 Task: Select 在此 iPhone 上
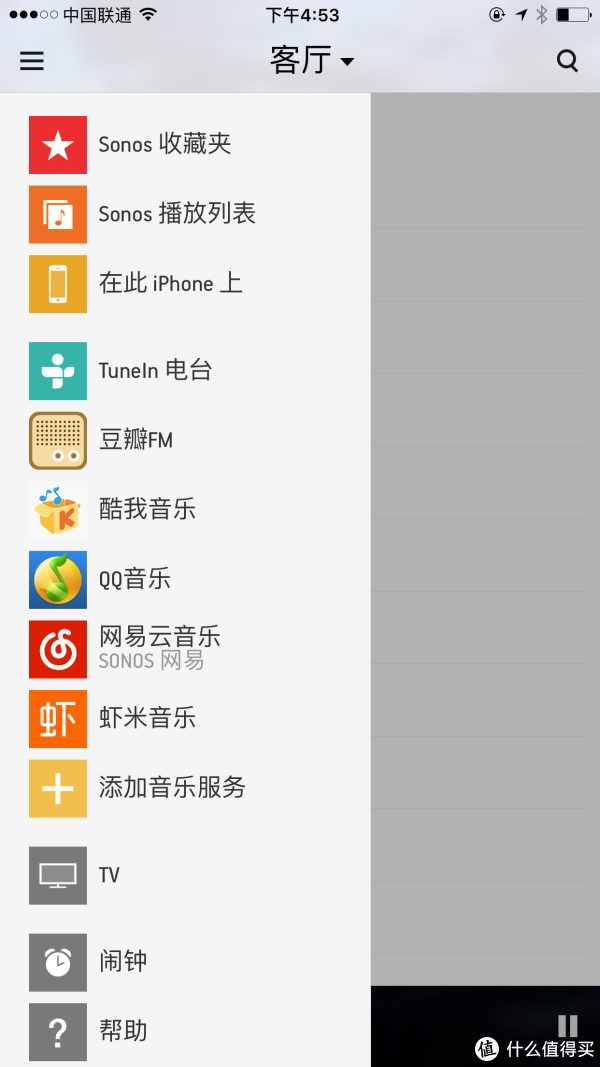pyautogui.click(x=170, y=284)
